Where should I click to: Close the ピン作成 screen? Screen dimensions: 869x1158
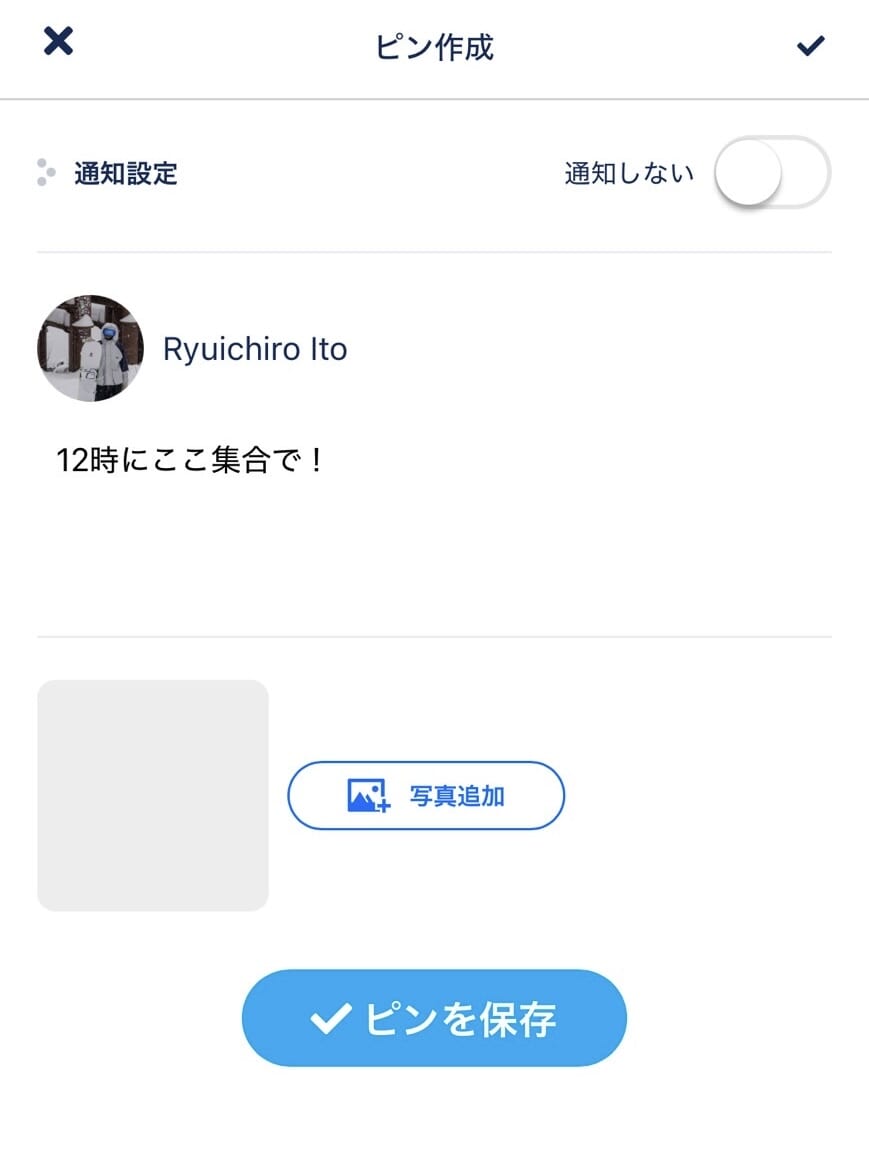point(59,42)
